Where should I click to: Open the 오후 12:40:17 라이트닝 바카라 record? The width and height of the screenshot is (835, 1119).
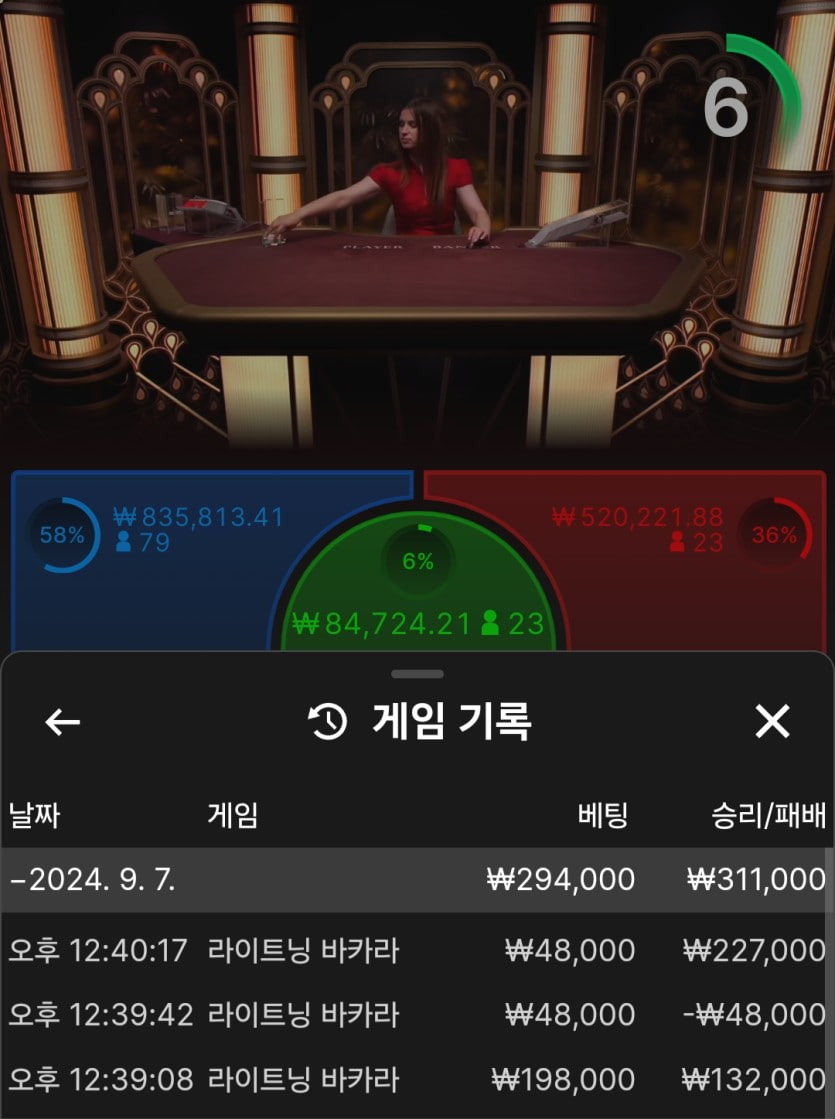417,950
